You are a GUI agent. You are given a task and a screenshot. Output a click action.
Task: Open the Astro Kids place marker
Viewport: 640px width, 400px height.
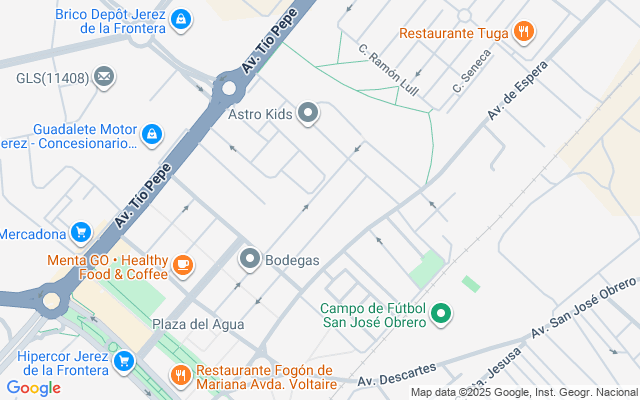click(x=308, y=114)
